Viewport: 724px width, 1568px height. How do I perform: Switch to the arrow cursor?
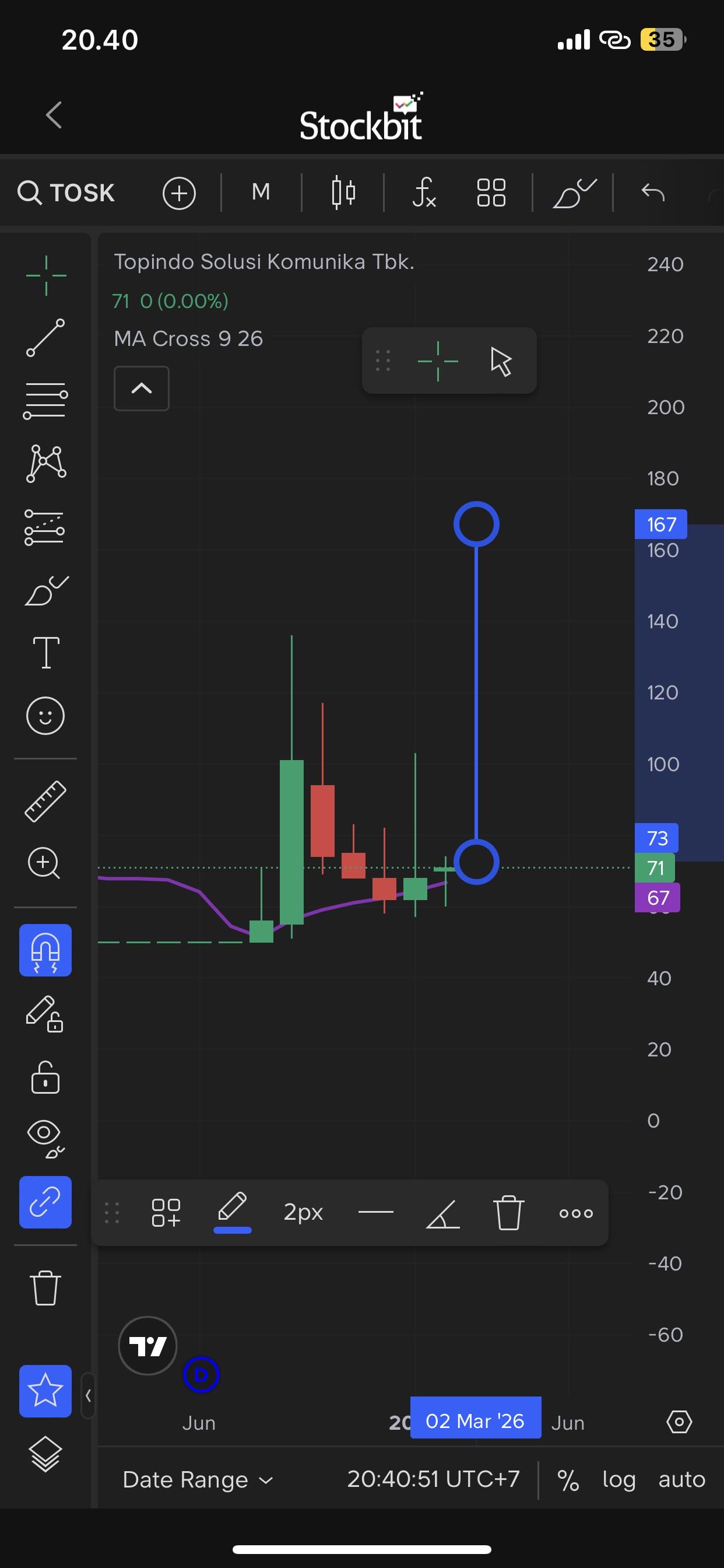point(501,362)
